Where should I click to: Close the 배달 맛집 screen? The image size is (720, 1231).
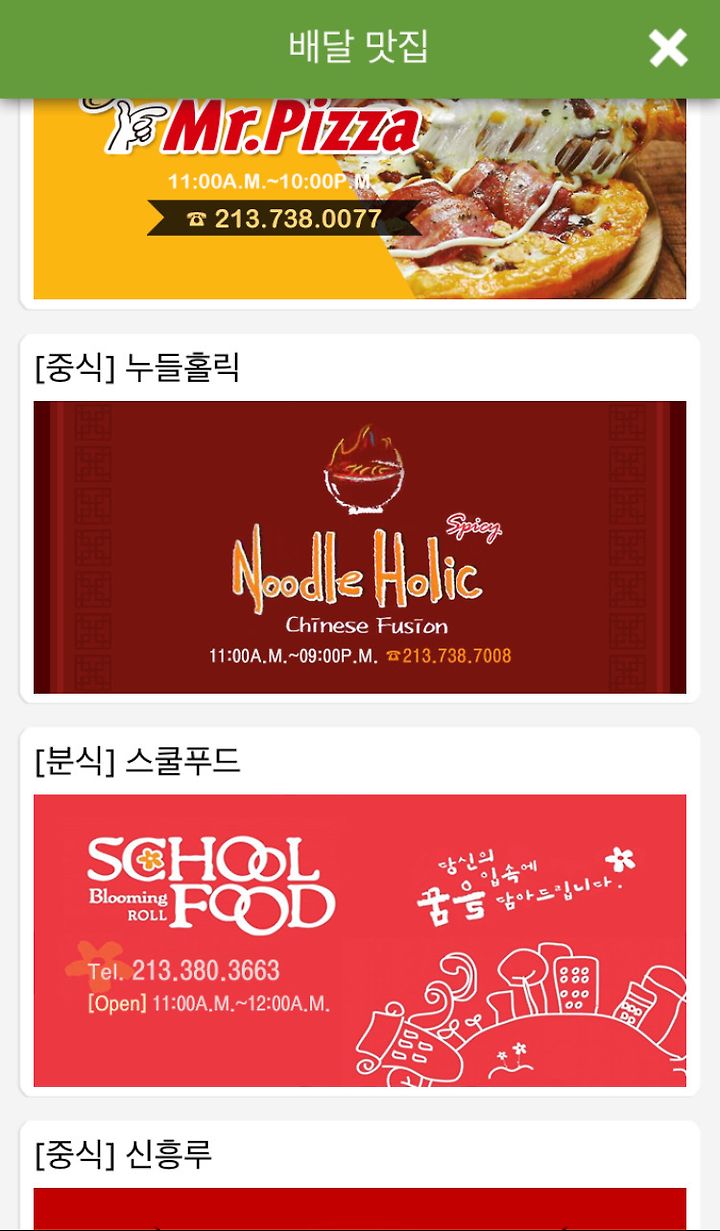[x=667, y=48]
